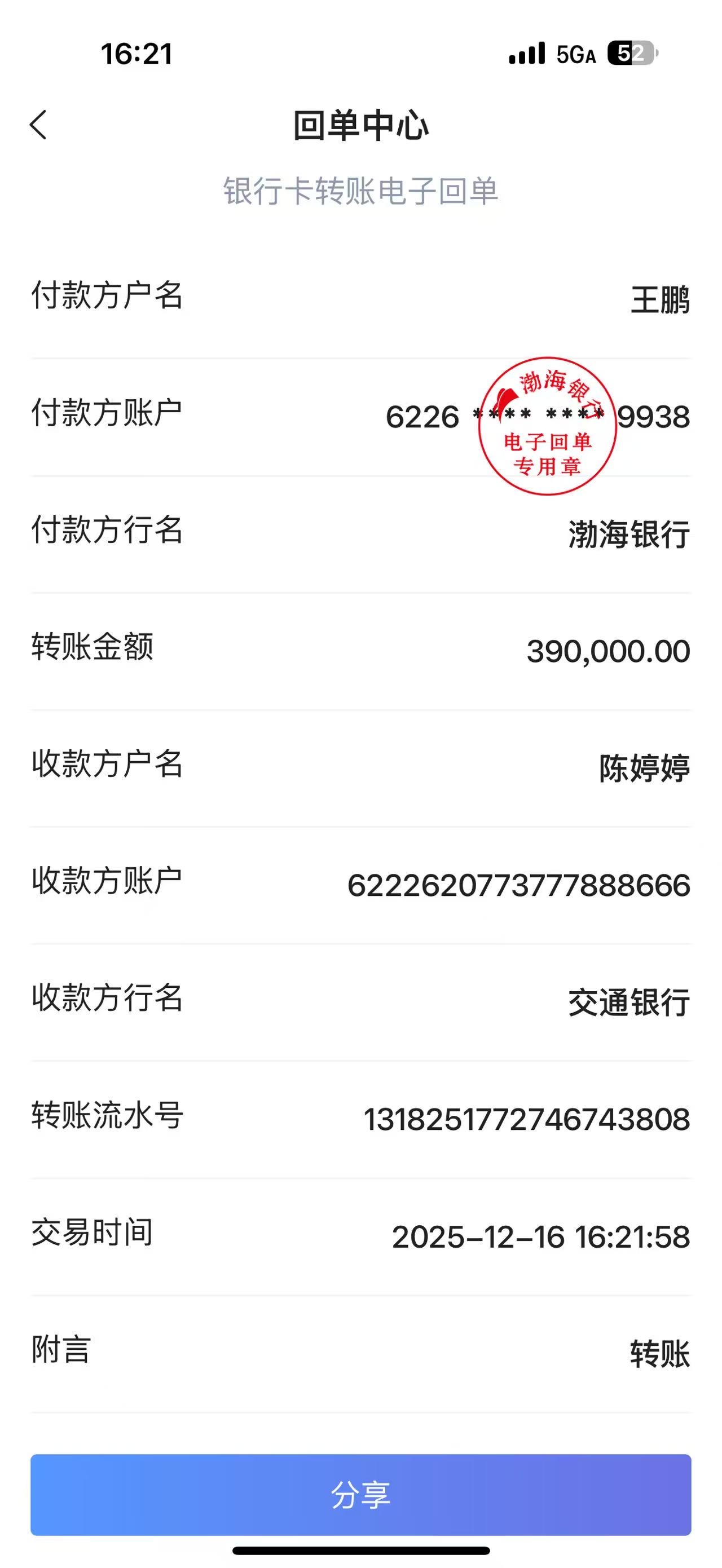
Task: Tap the 分享 button to share receipt
Action: pyautogui.click(x=360, y=1494)
